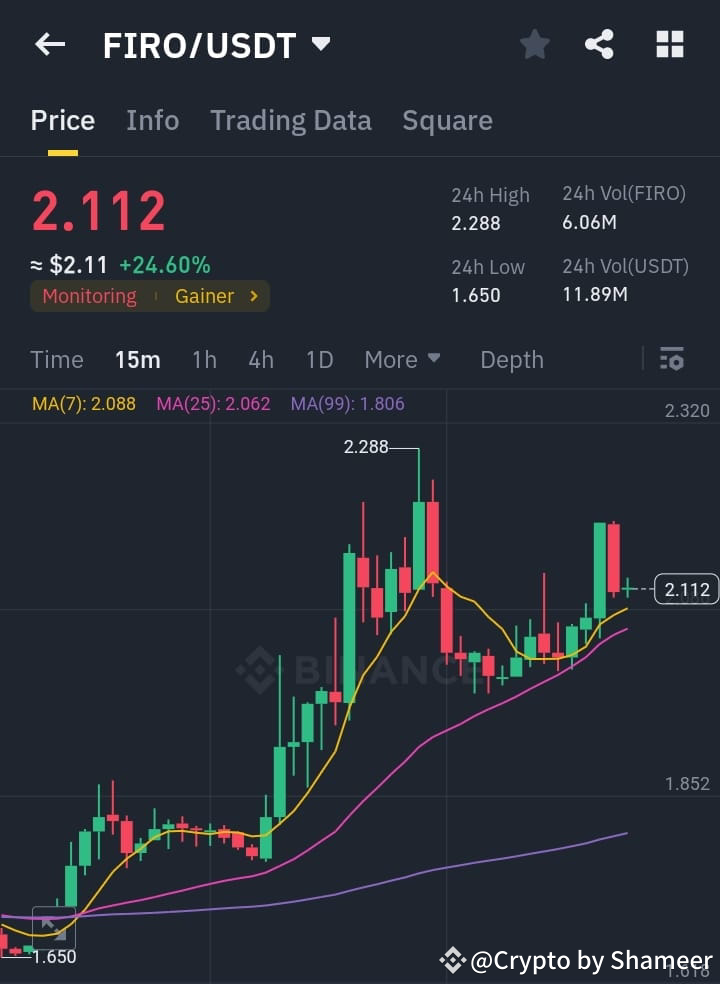Select the 1h candle interval
The width and height of the screenshot is (720, 984).
[x=204, y=359]
